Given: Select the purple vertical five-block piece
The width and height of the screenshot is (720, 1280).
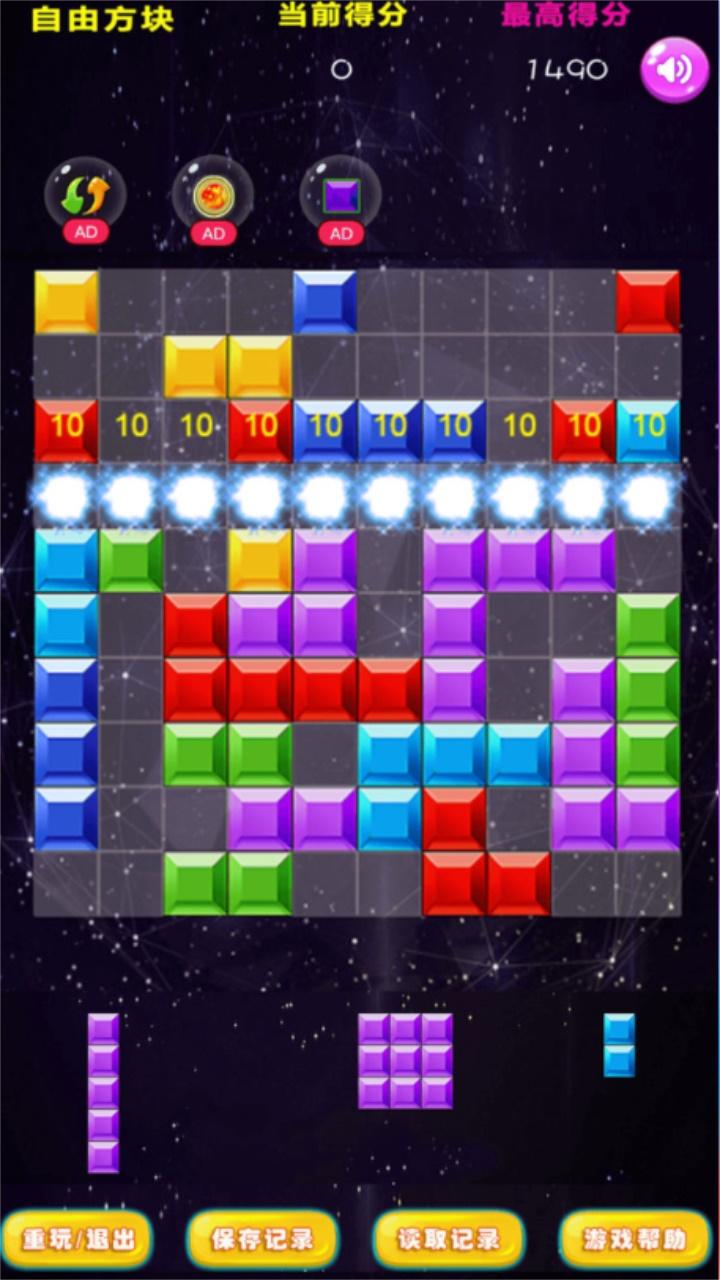Looking at the screenshot, I should click(103, 1092).
